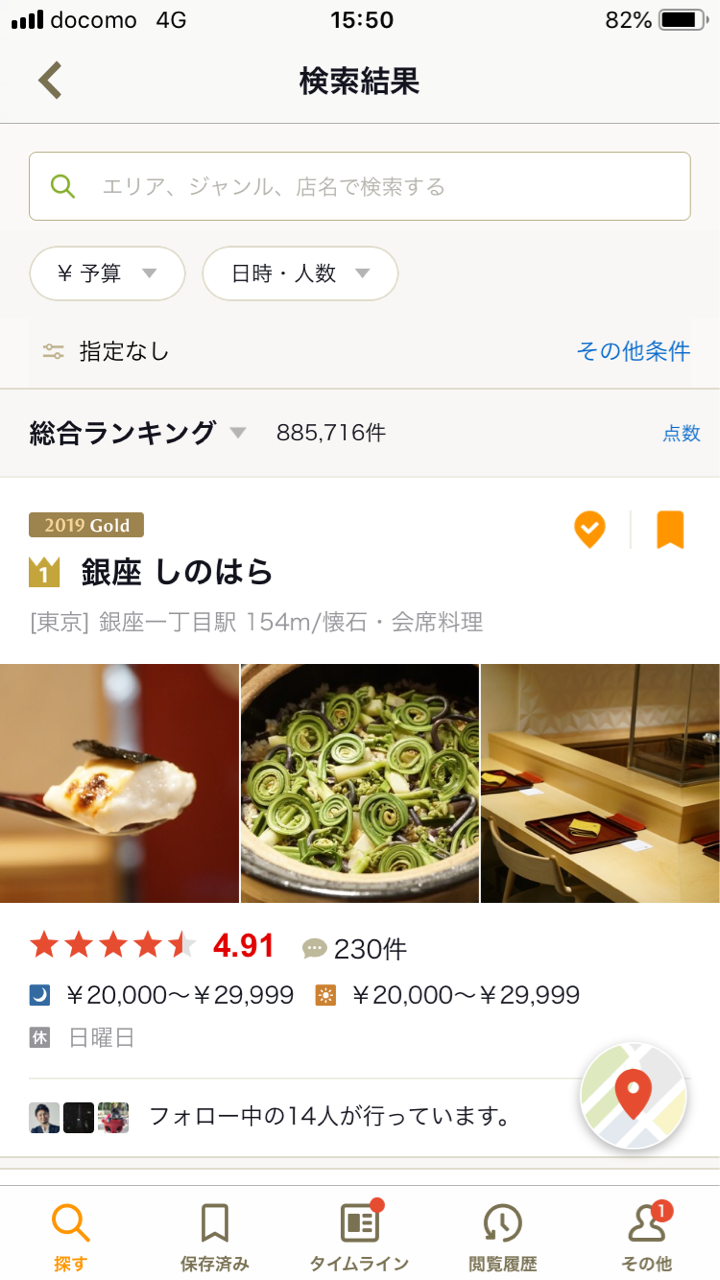View the counter seating interior photo
The width and height of the screenshot is (720, 1280).
(x=600, y=783)
